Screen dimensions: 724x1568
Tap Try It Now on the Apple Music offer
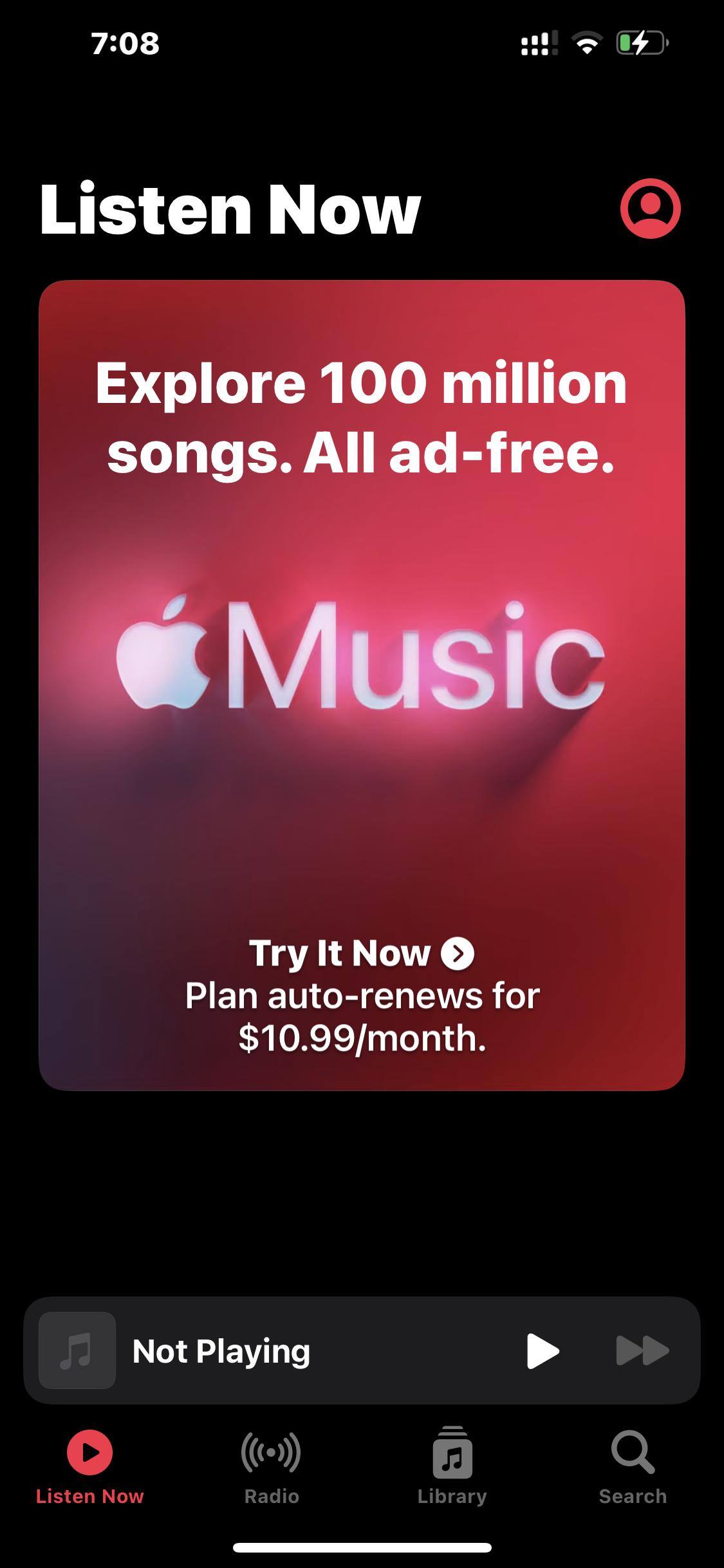[x=361, y=953]
